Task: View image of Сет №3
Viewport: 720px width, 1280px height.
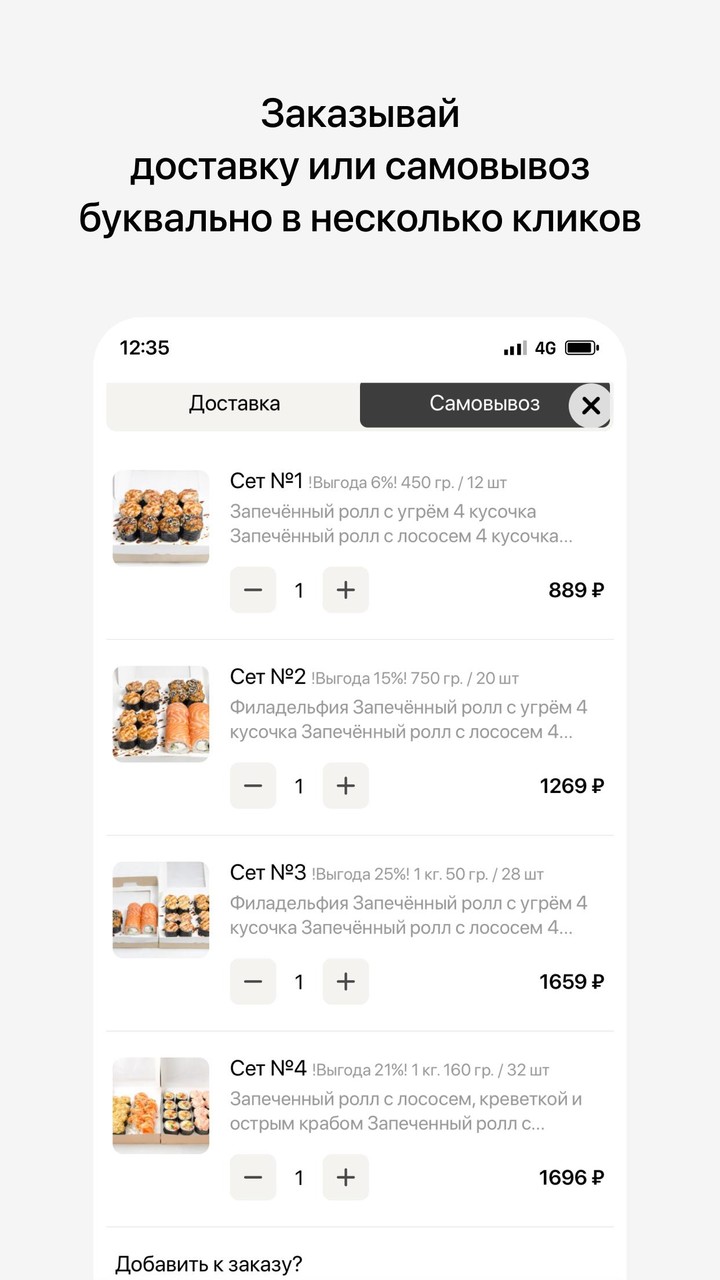Action: 161,909
